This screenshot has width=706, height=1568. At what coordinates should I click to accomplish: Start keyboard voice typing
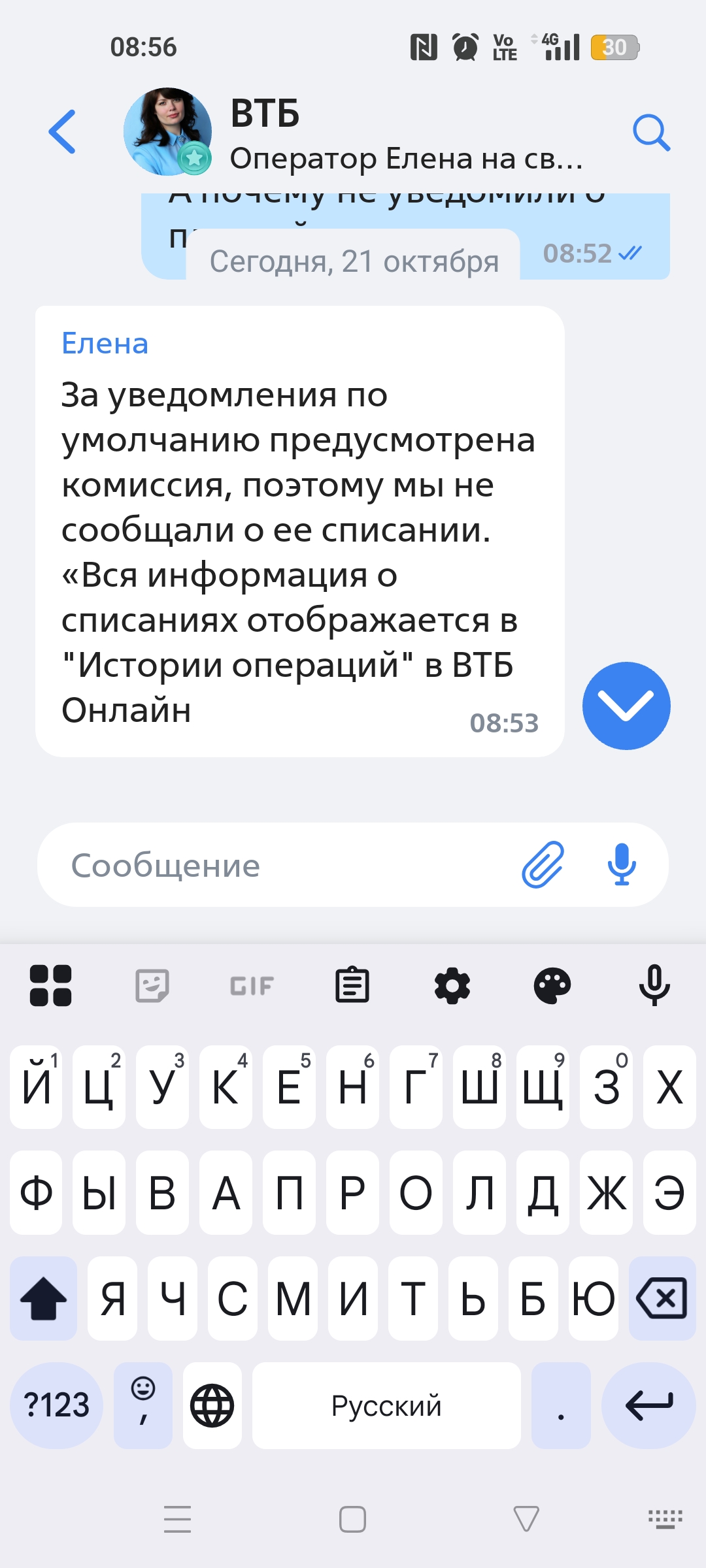[654, 985]
